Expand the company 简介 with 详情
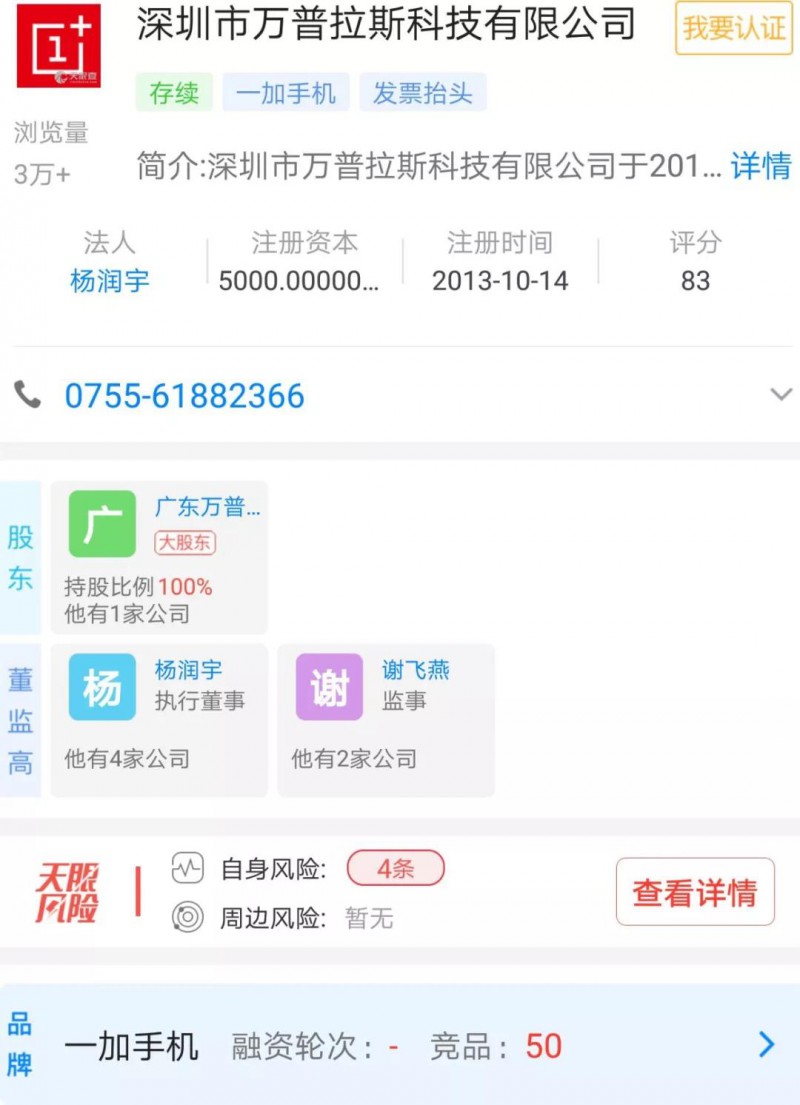Screen dimensions: 800x1105 [762, 170]
